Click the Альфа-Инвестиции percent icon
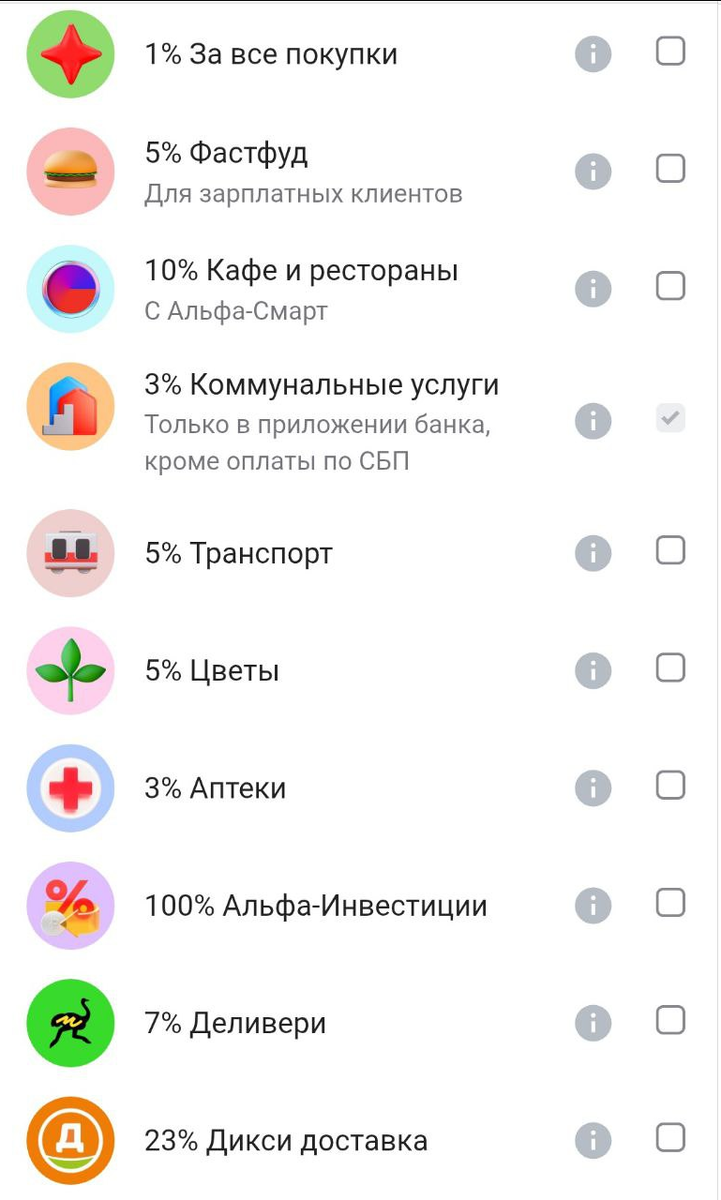Screen dimensions: 721x1200 tap(70, 904)
